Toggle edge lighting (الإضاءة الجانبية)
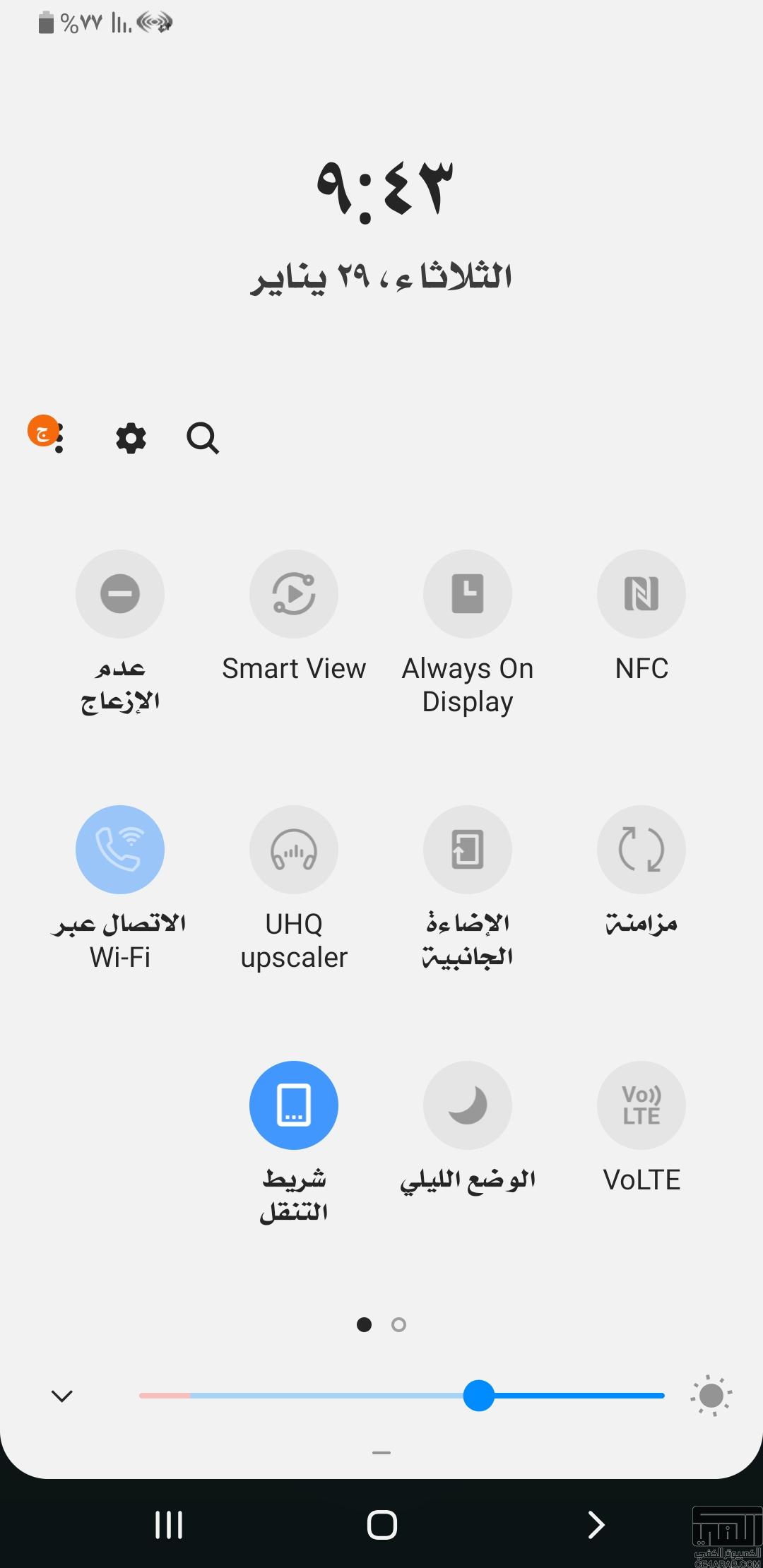The height and width of the screenshot is (1568, 763). pos(468,850)
